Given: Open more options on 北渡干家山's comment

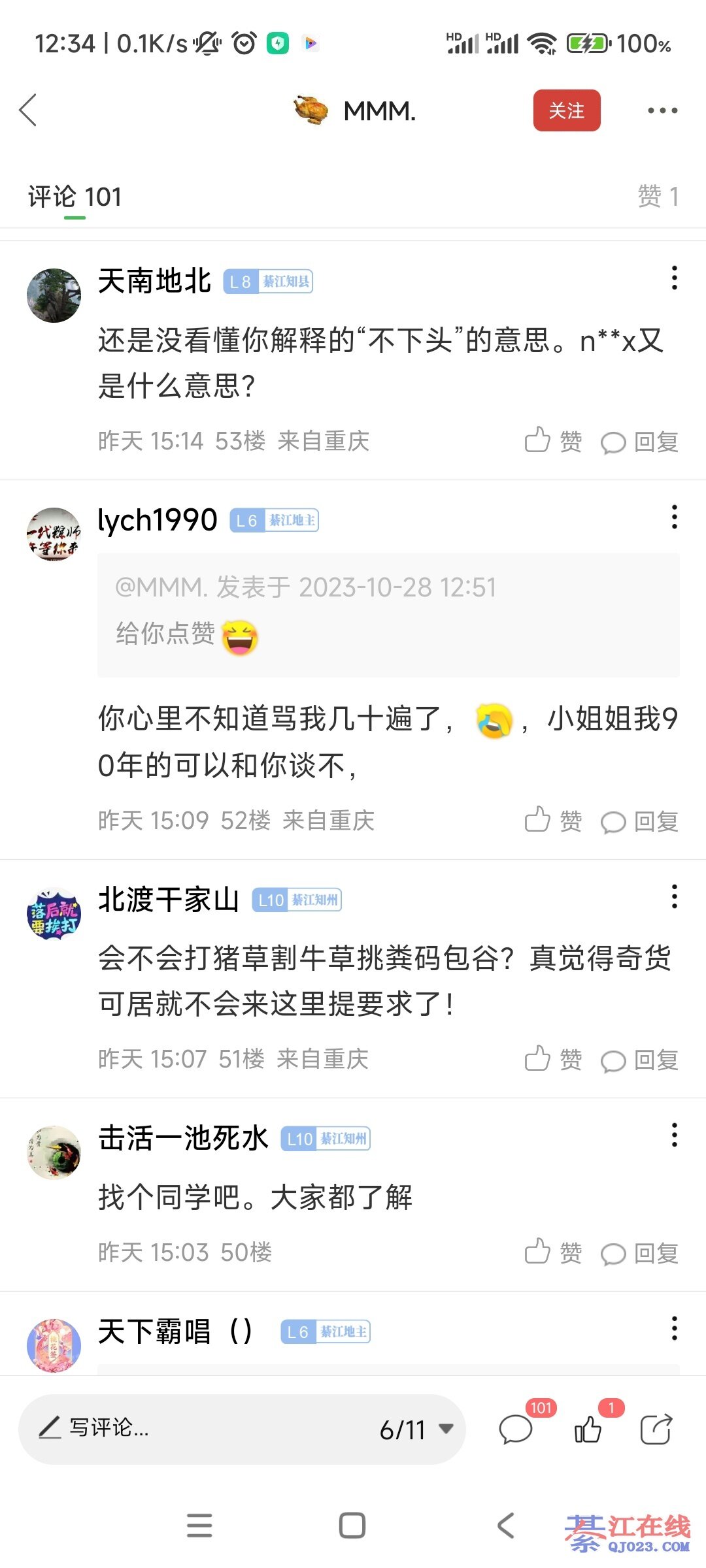Looking at the screenshot, I should [674, 897].
